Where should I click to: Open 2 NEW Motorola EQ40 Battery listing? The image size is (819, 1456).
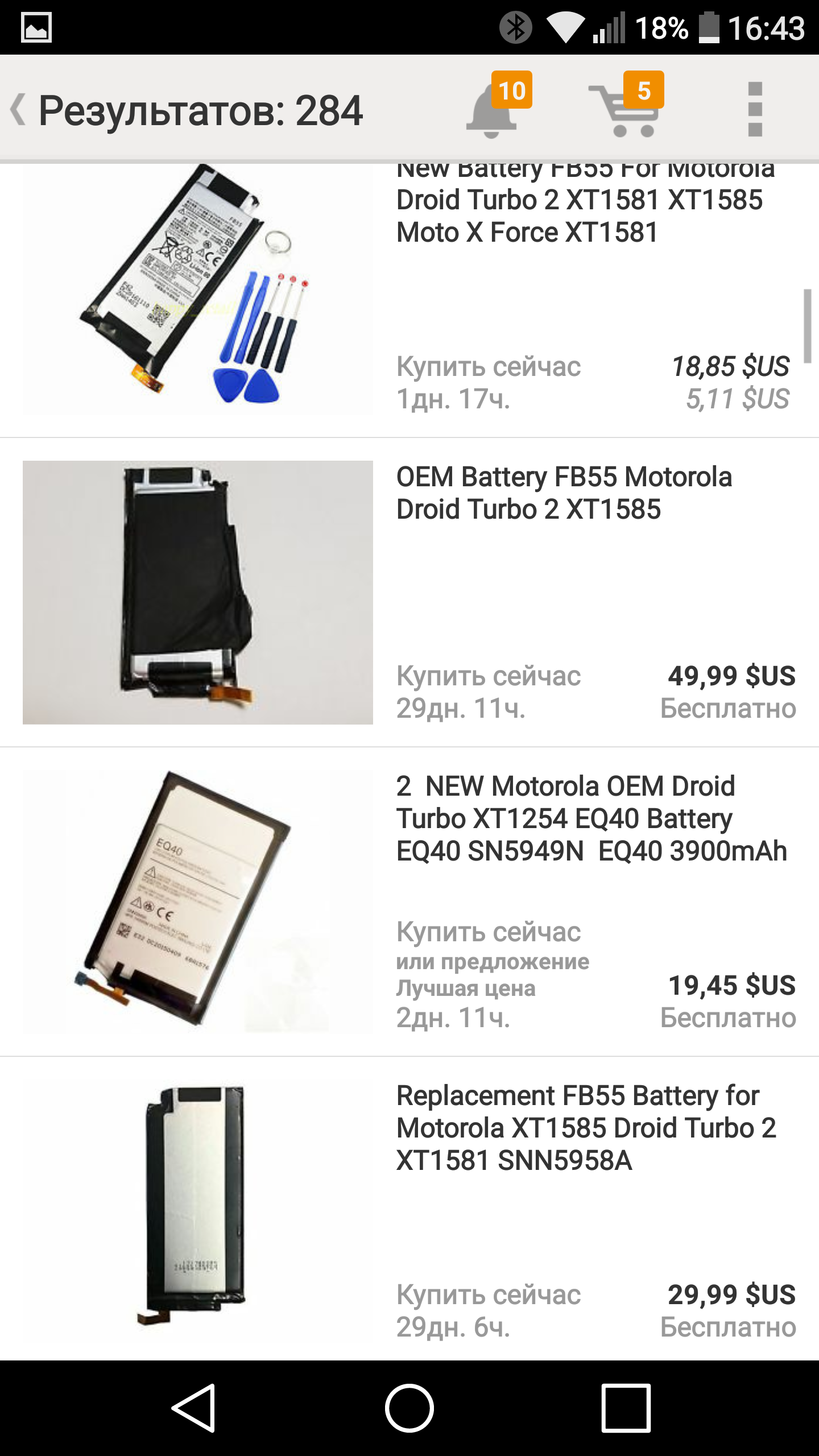(590, 818)
